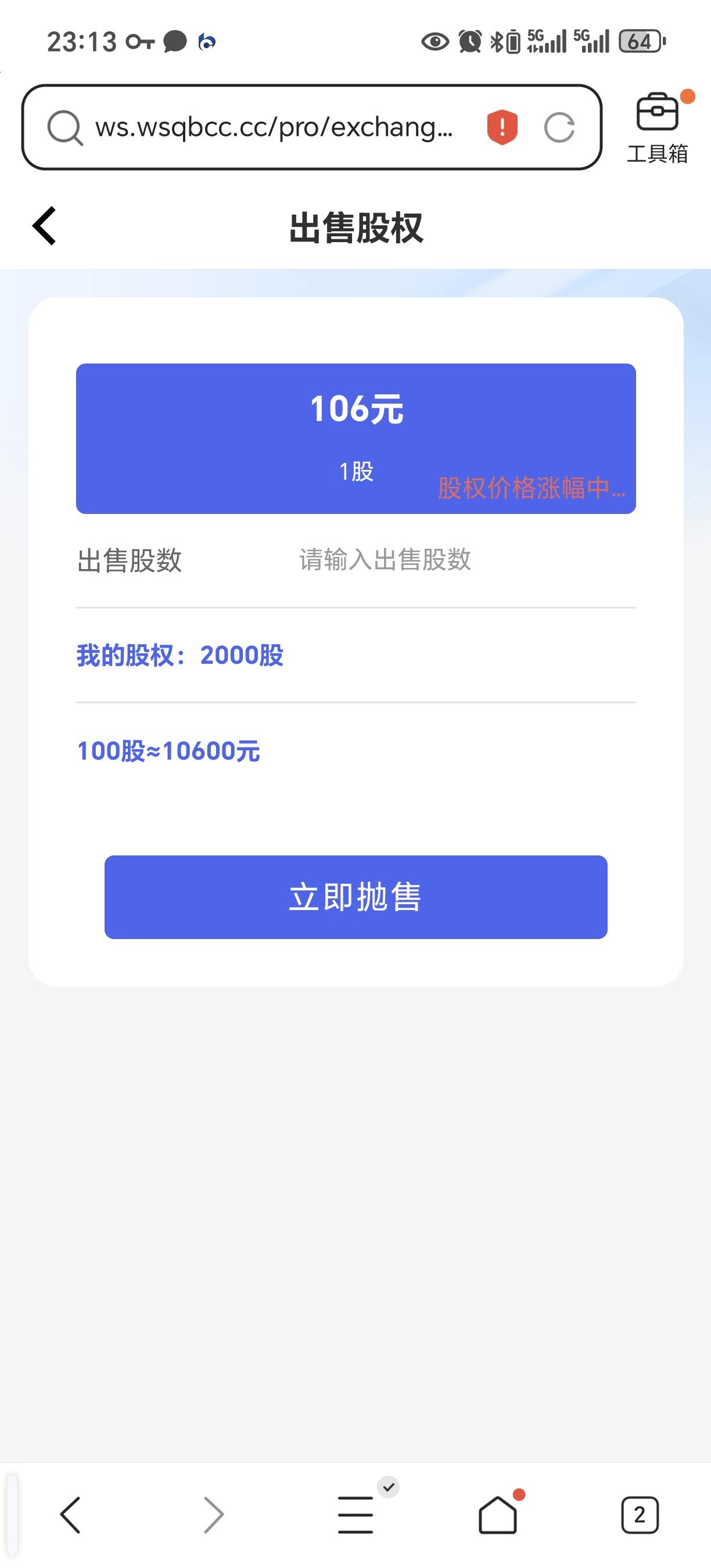Image resolution: width=711 pixels, height=1568 pixels.
Task: Open the 工具箱 toolbox
Action: tap(658, 128)
